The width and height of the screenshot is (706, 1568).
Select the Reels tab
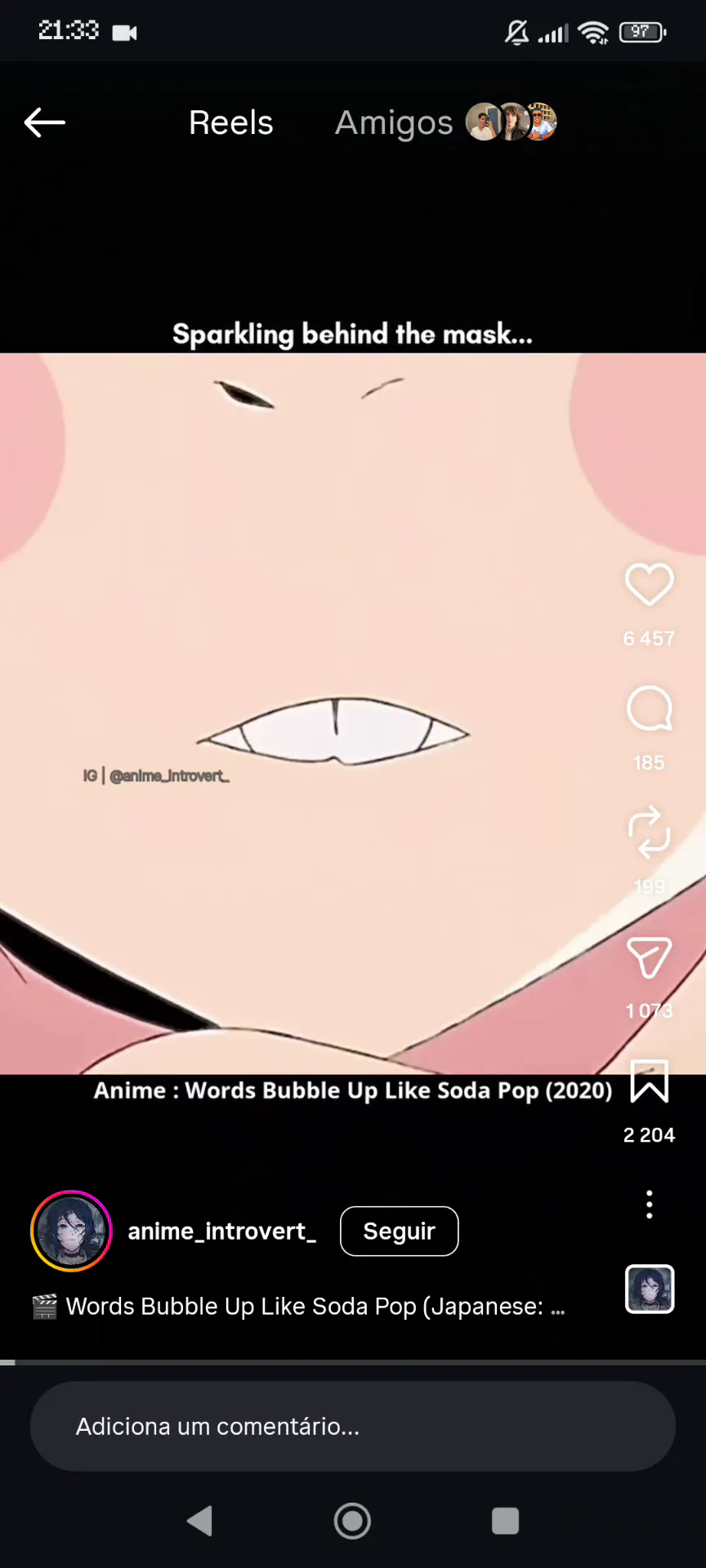click(x=230, y=122)
